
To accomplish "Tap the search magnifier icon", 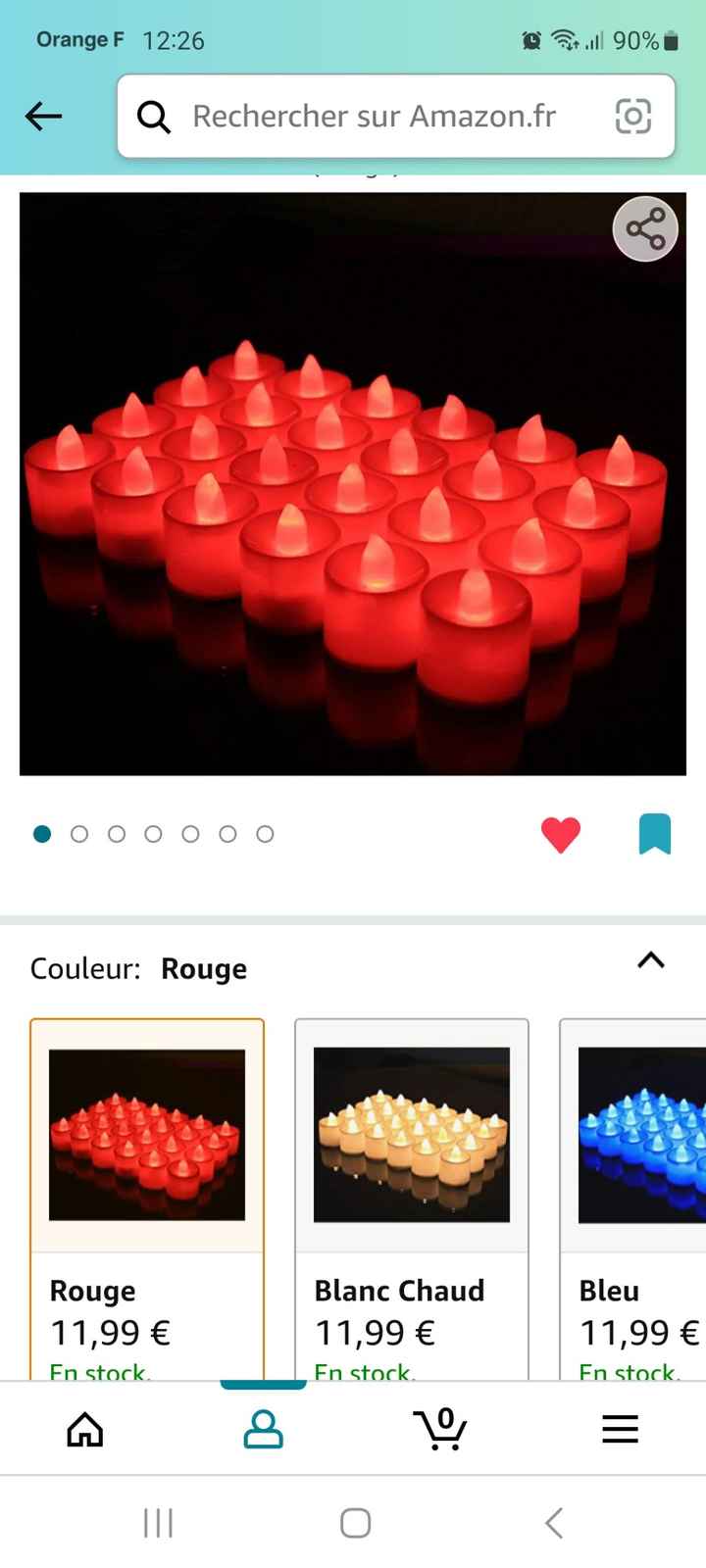I will pos(153,116).
